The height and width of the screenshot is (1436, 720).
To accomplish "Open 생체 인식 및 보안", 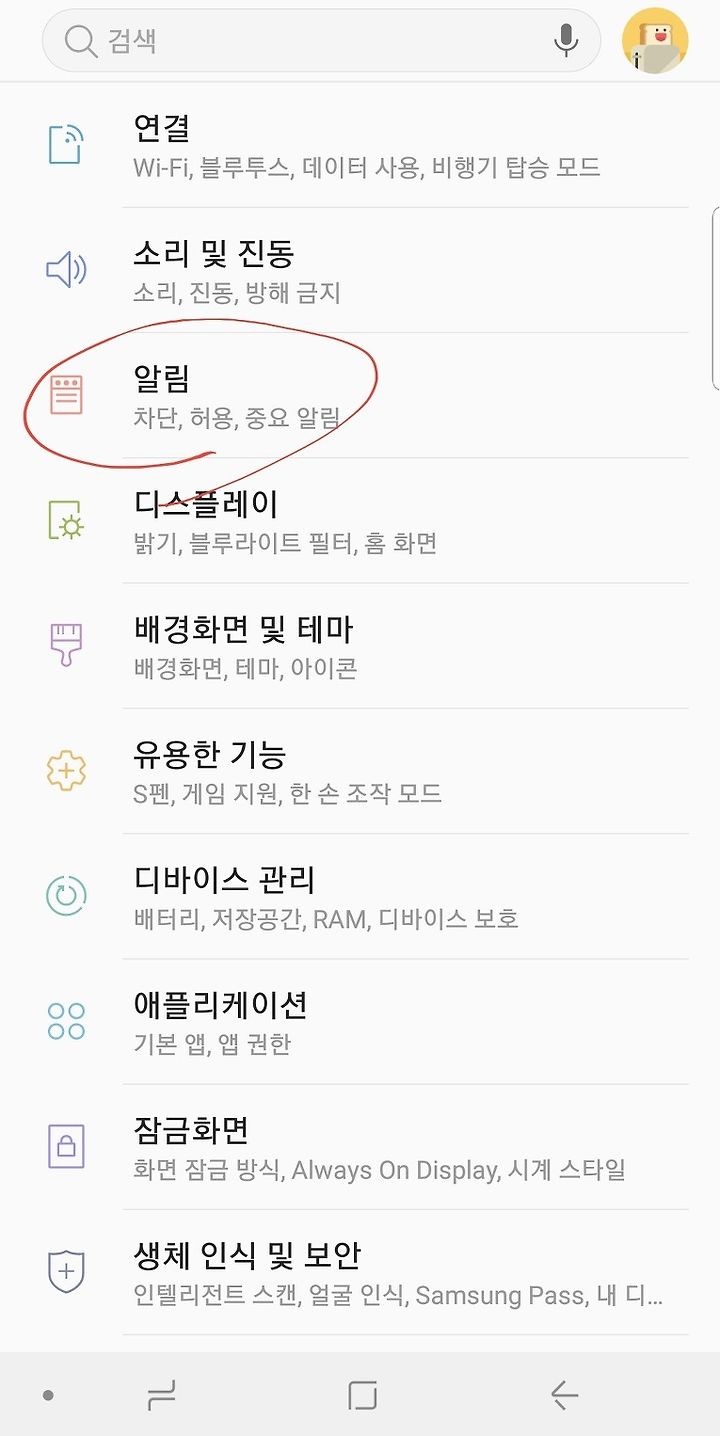I will point(360,1272).
